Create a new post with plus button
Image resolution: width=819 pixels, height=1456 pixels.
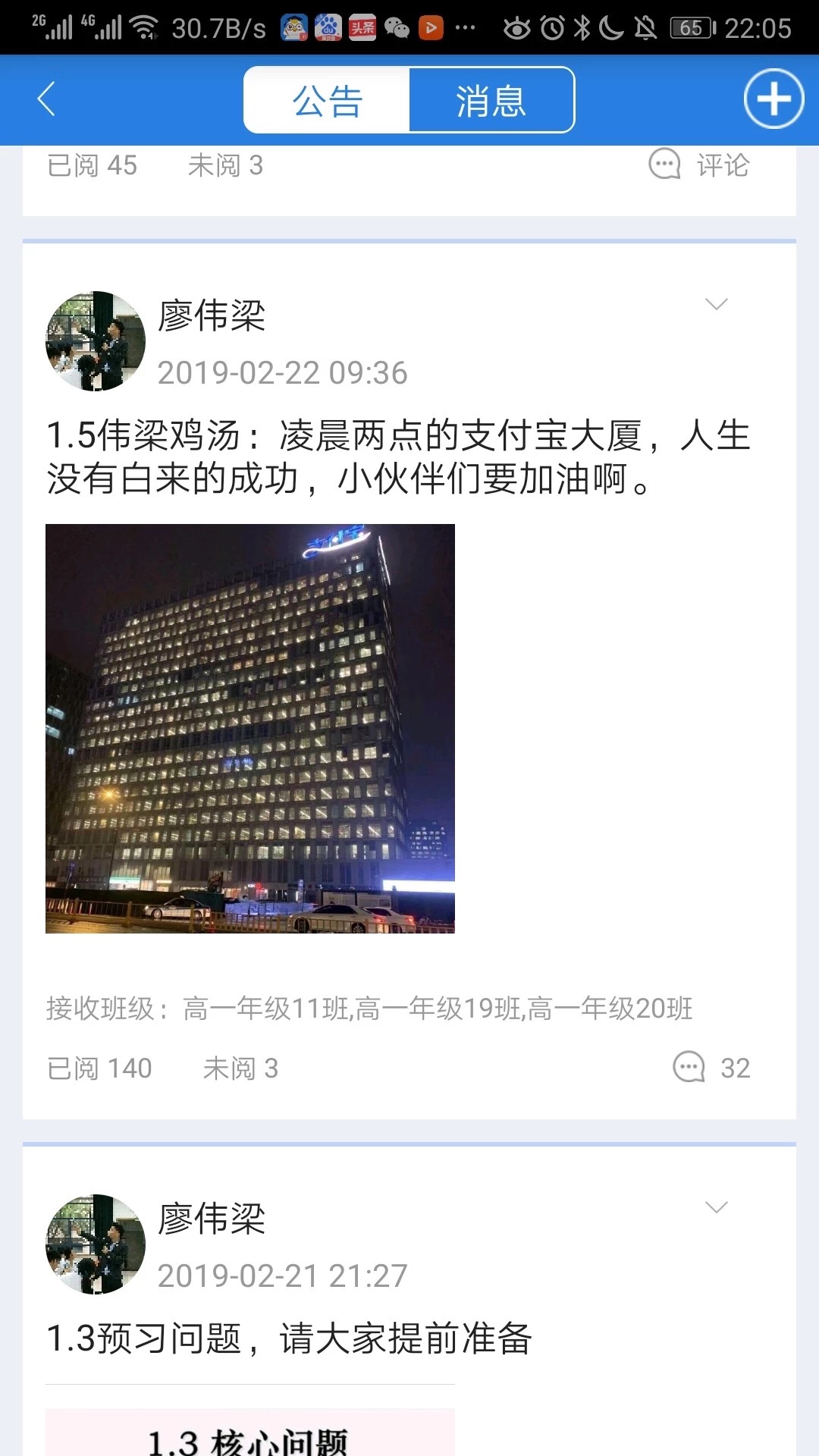coord(773,99)
